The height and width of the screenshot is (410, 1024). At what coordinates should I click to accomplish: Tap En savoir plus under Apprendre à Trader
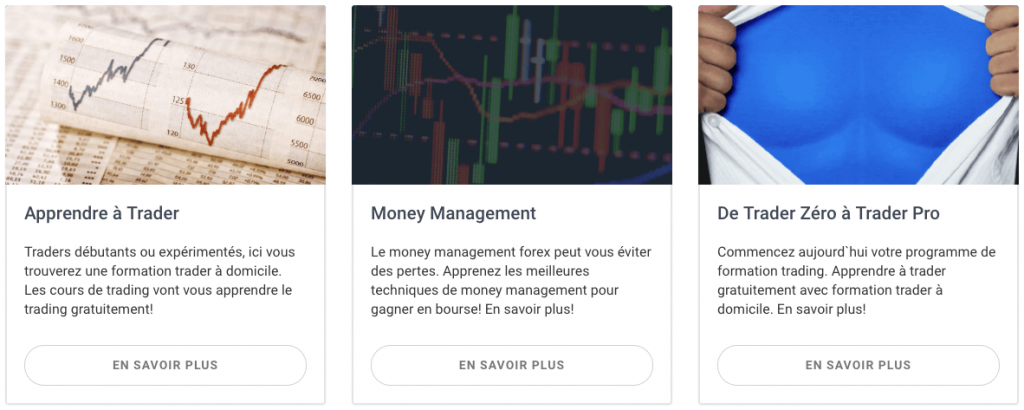coord(165,365)
